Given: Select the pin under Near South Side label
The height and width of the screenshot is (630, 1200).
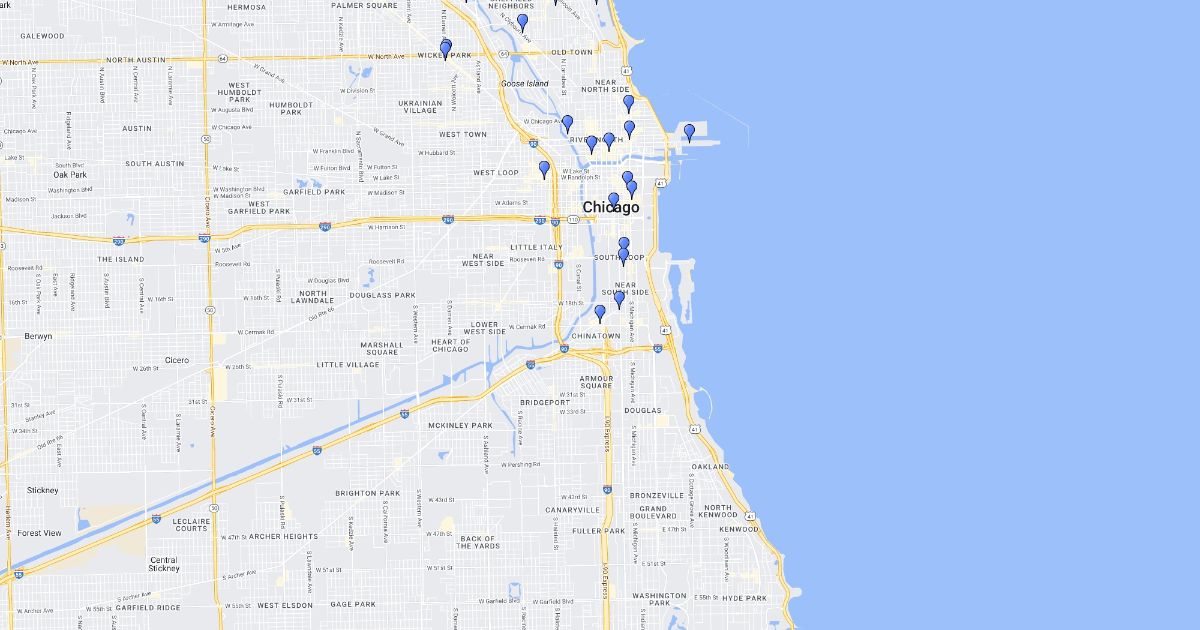Looking at the screenshot, I should coord(619,299).
